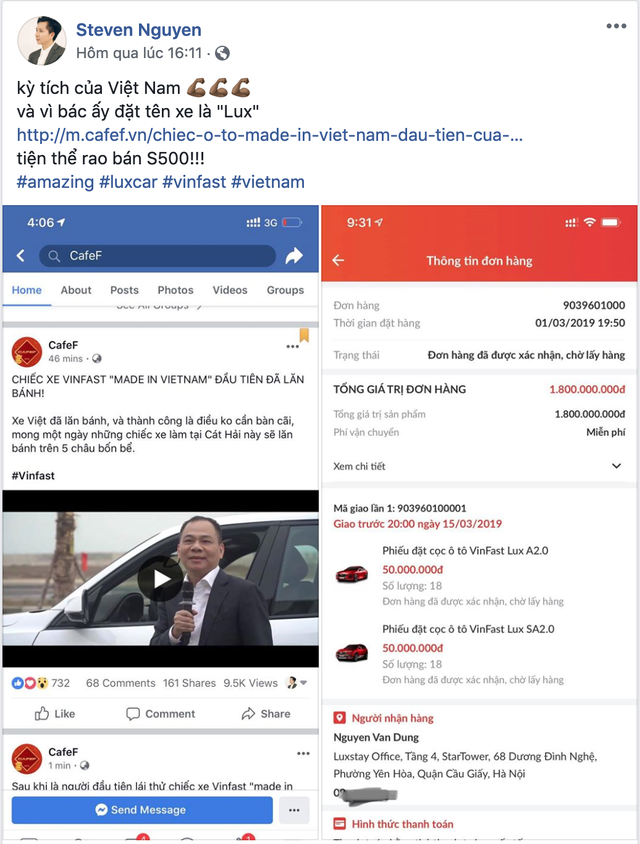Open Steven Nguyen's profile name link
Image resolution: width=640 pixels, height=844 pixels.
click(x=138, y=30)
